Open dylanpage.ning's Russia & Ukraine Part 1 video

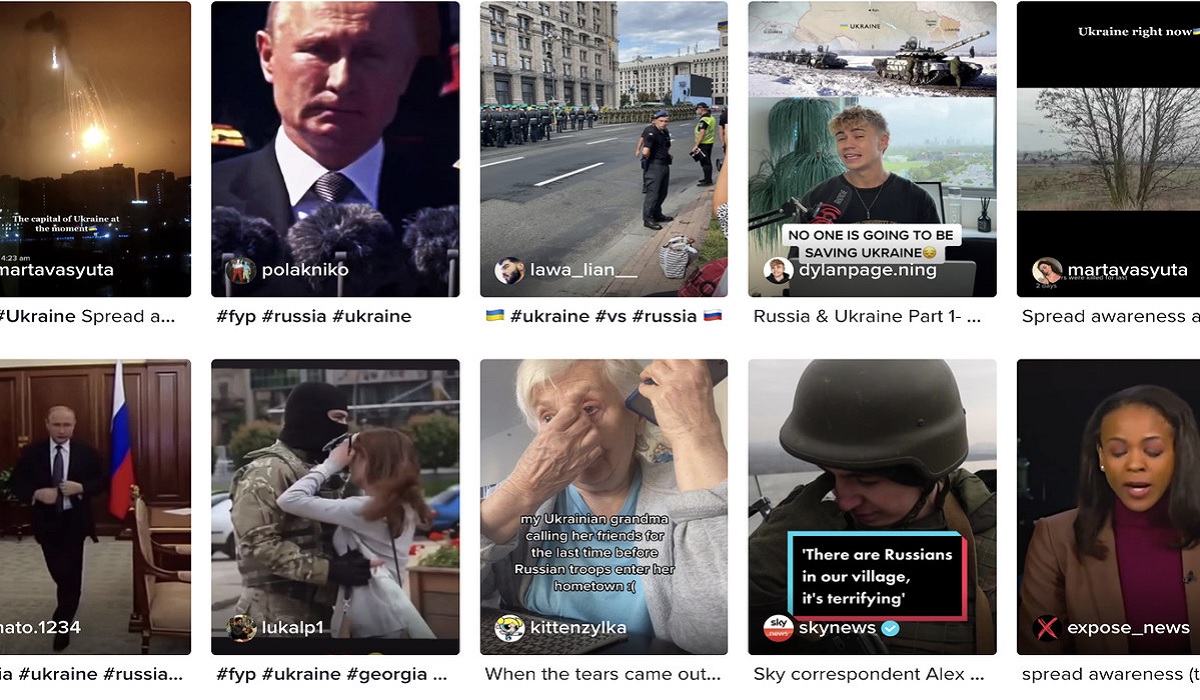click(x=872, y=150)
